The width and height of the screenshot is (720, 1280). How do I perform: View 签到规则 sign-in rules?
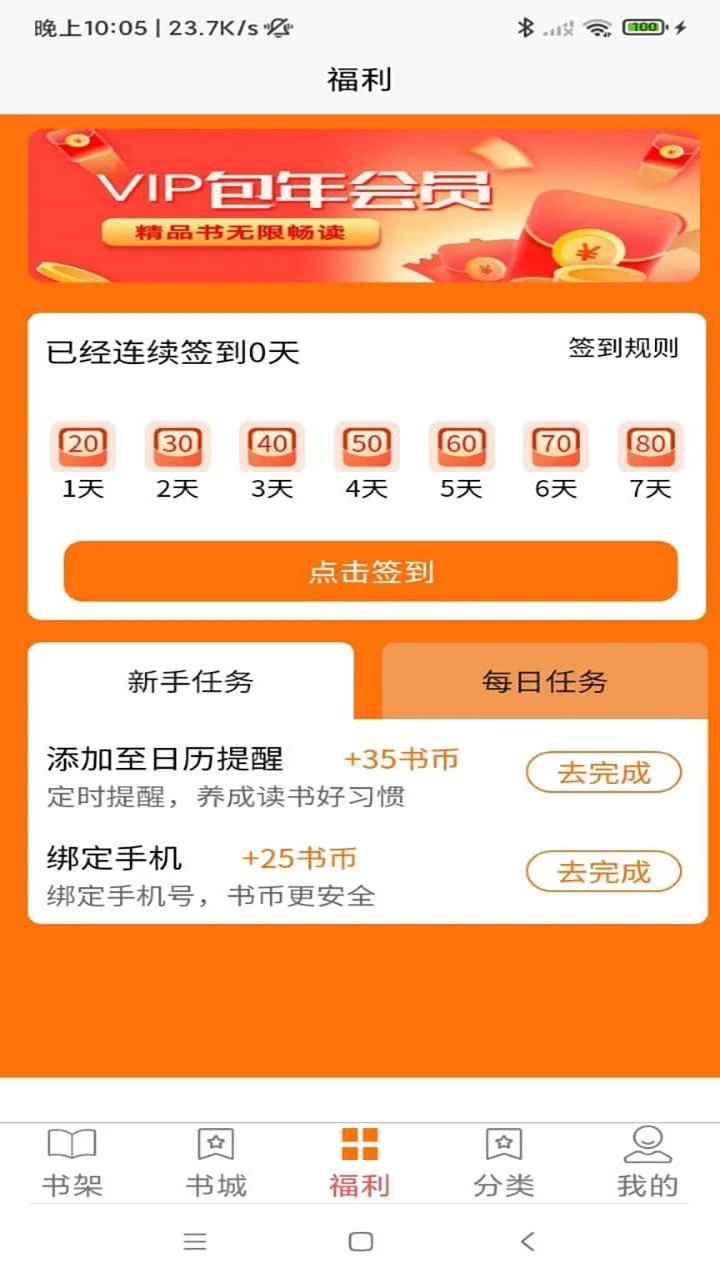[623, 348]
